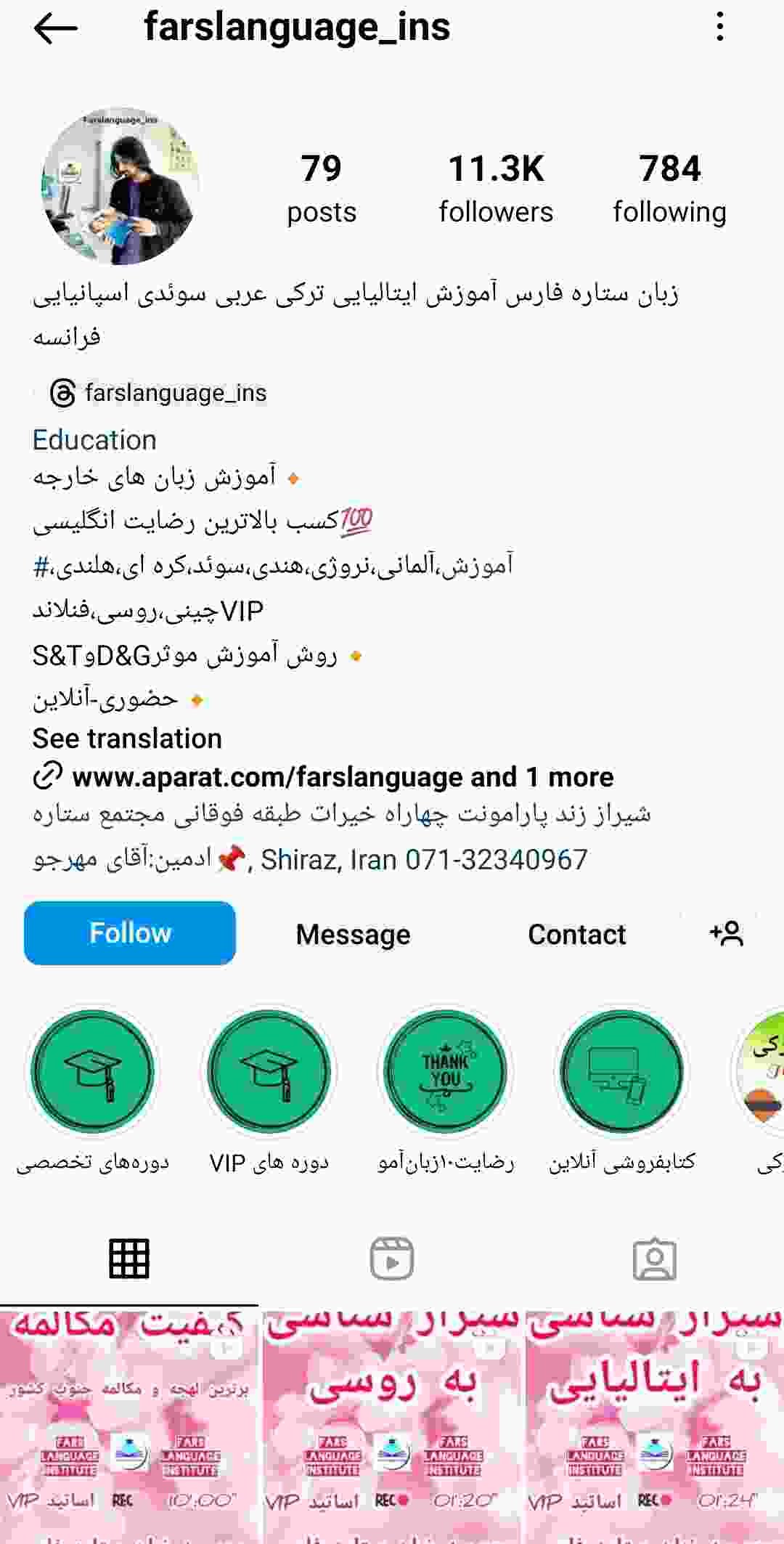Open the profile picture of farslanguage_ins
This screenshot has height=1544, width=784.
coord(121,186)
